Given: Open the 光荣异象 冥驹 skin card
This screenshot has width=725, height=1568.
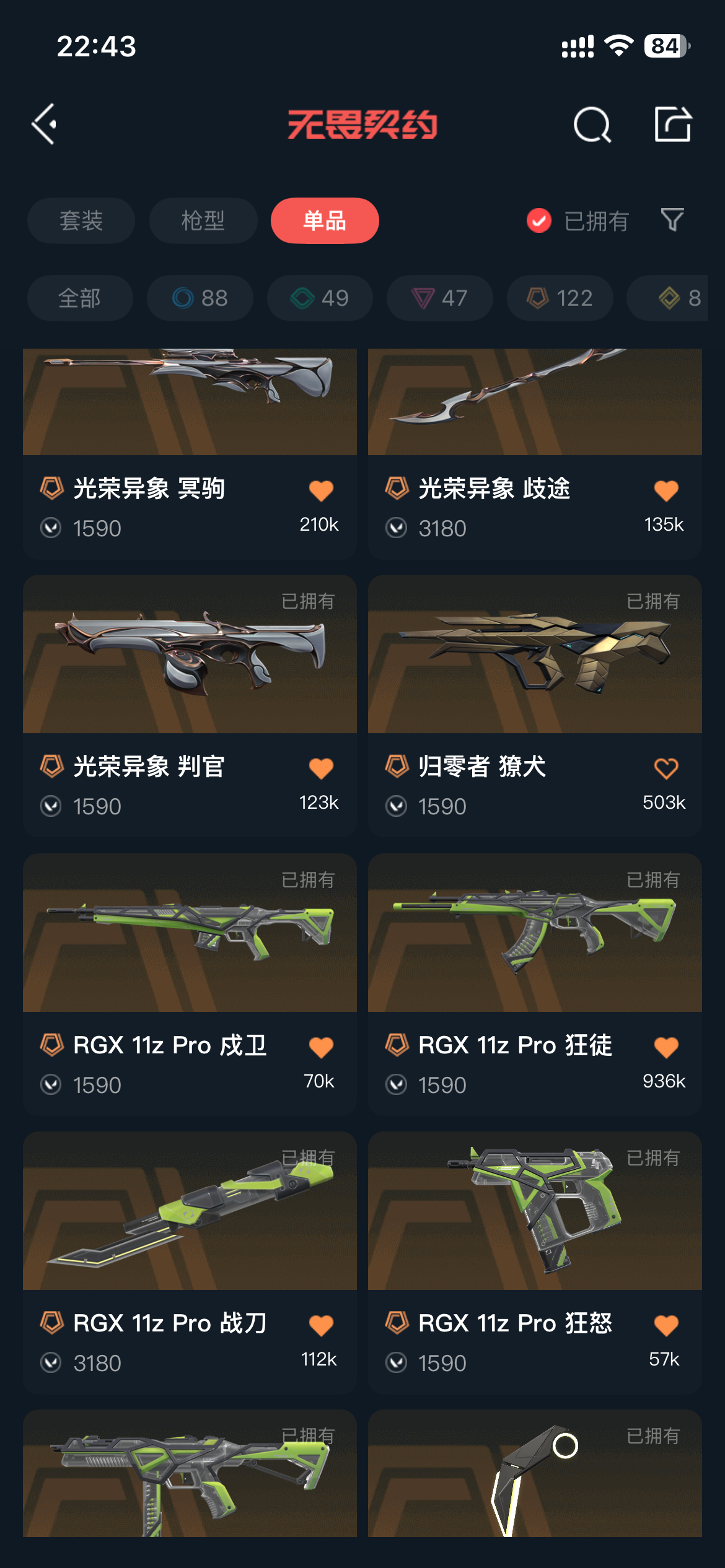Looking at the screenshot, I should pyautogui.click(x=190, y=433).
